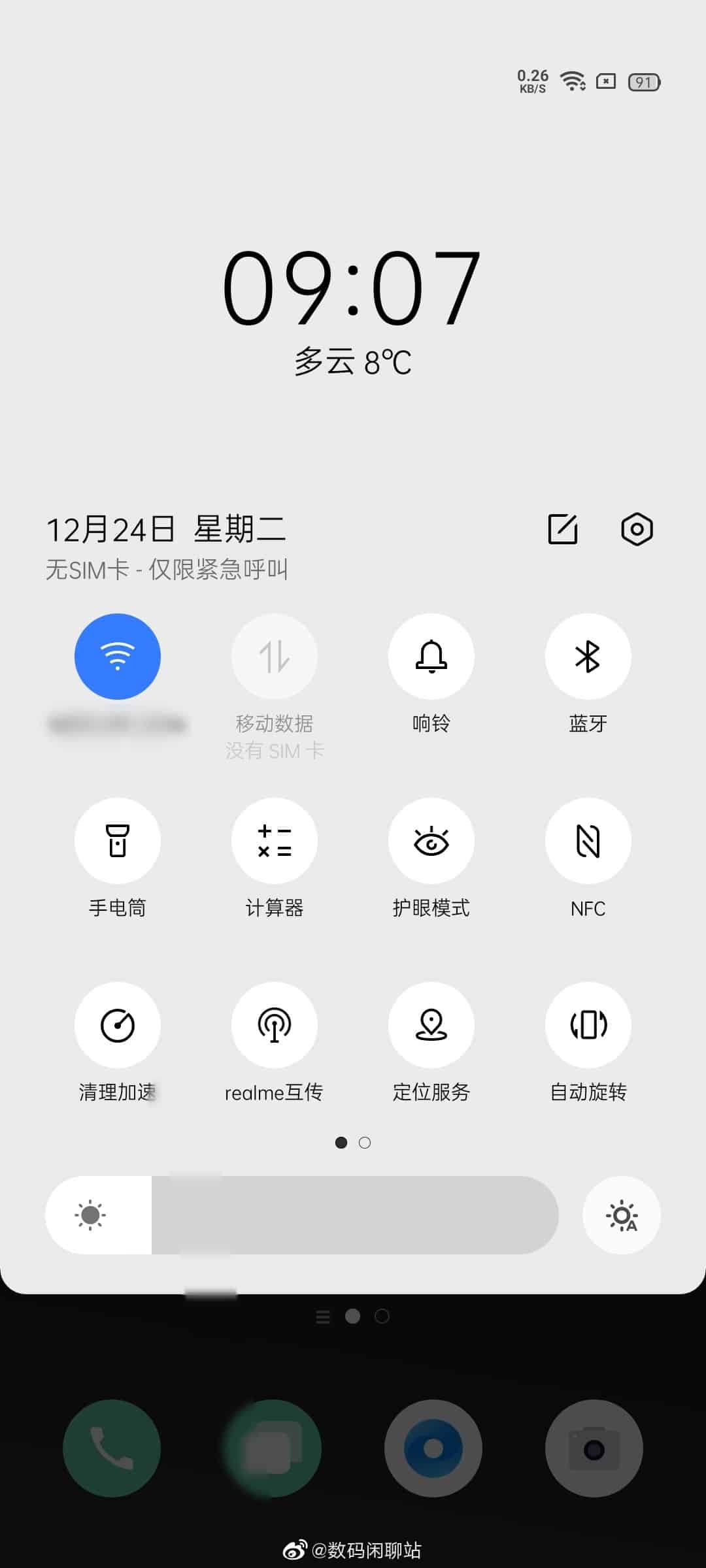Viewport: 706px width, 1568px height.
Task: Go to second quick settings page dot
Action: (365, 1143)
